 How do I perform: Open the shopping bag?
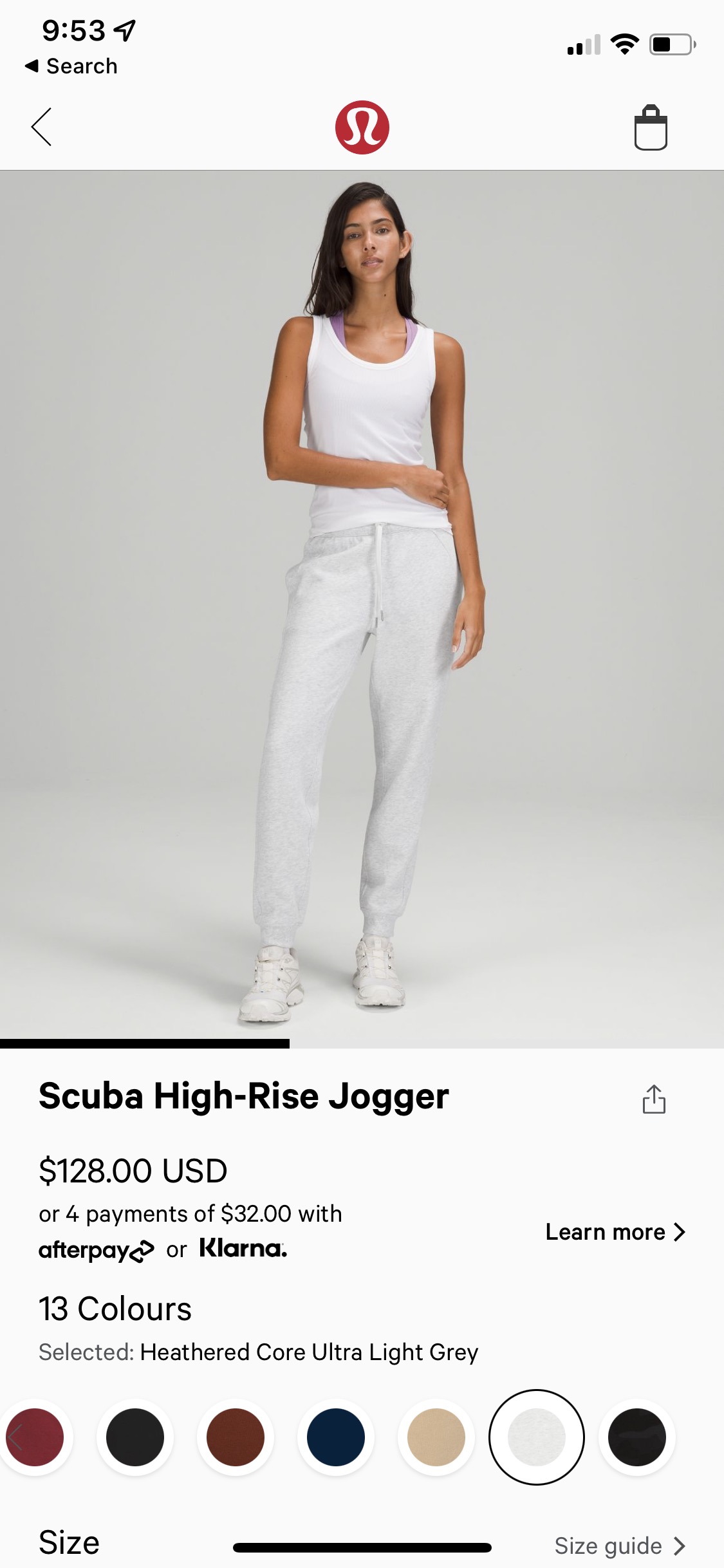pyautogui.click(x=650, y=128)
